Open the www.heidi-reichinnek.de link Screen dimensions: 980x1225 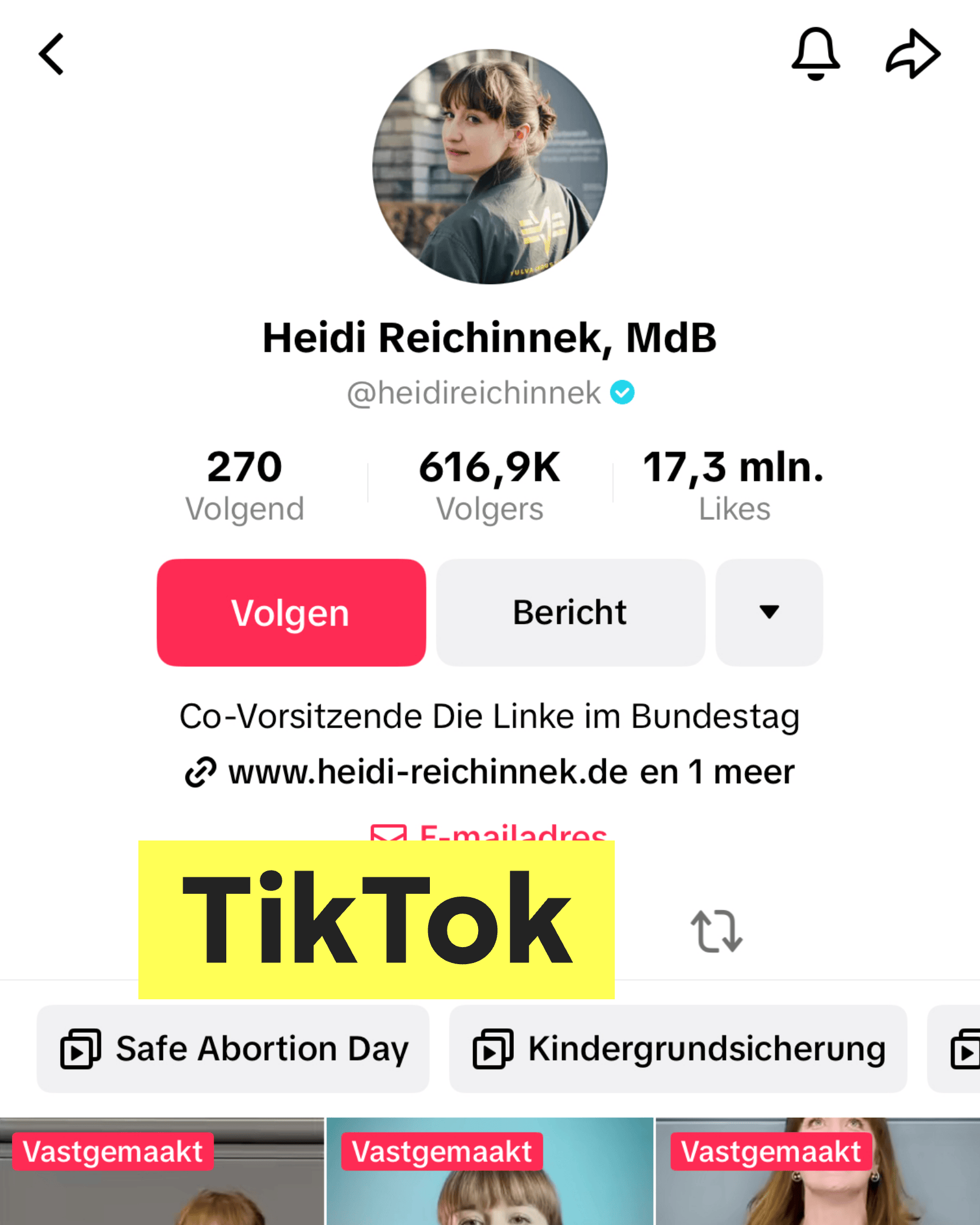point(427,772)
